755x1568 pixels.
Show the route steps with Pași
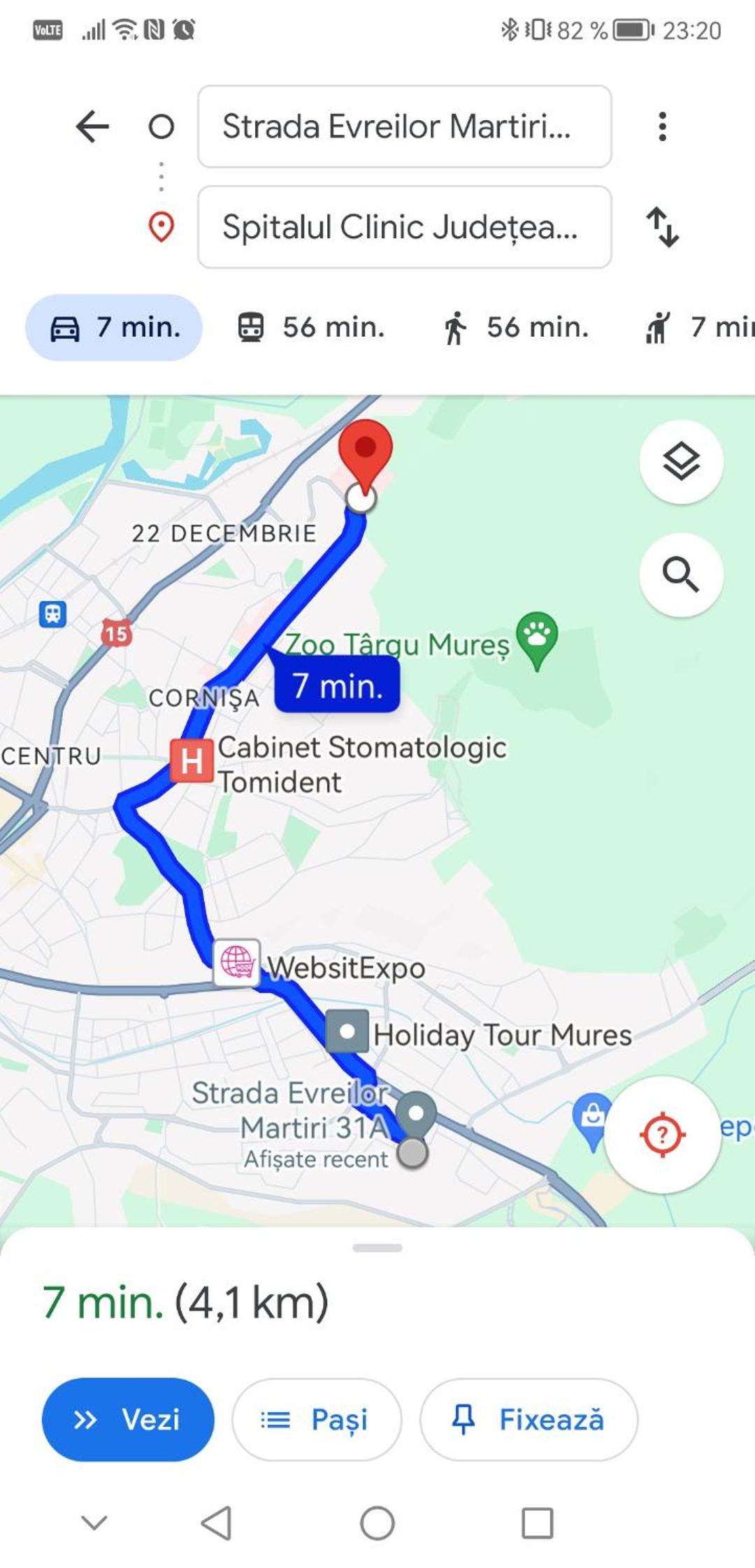coord(317,1419)
